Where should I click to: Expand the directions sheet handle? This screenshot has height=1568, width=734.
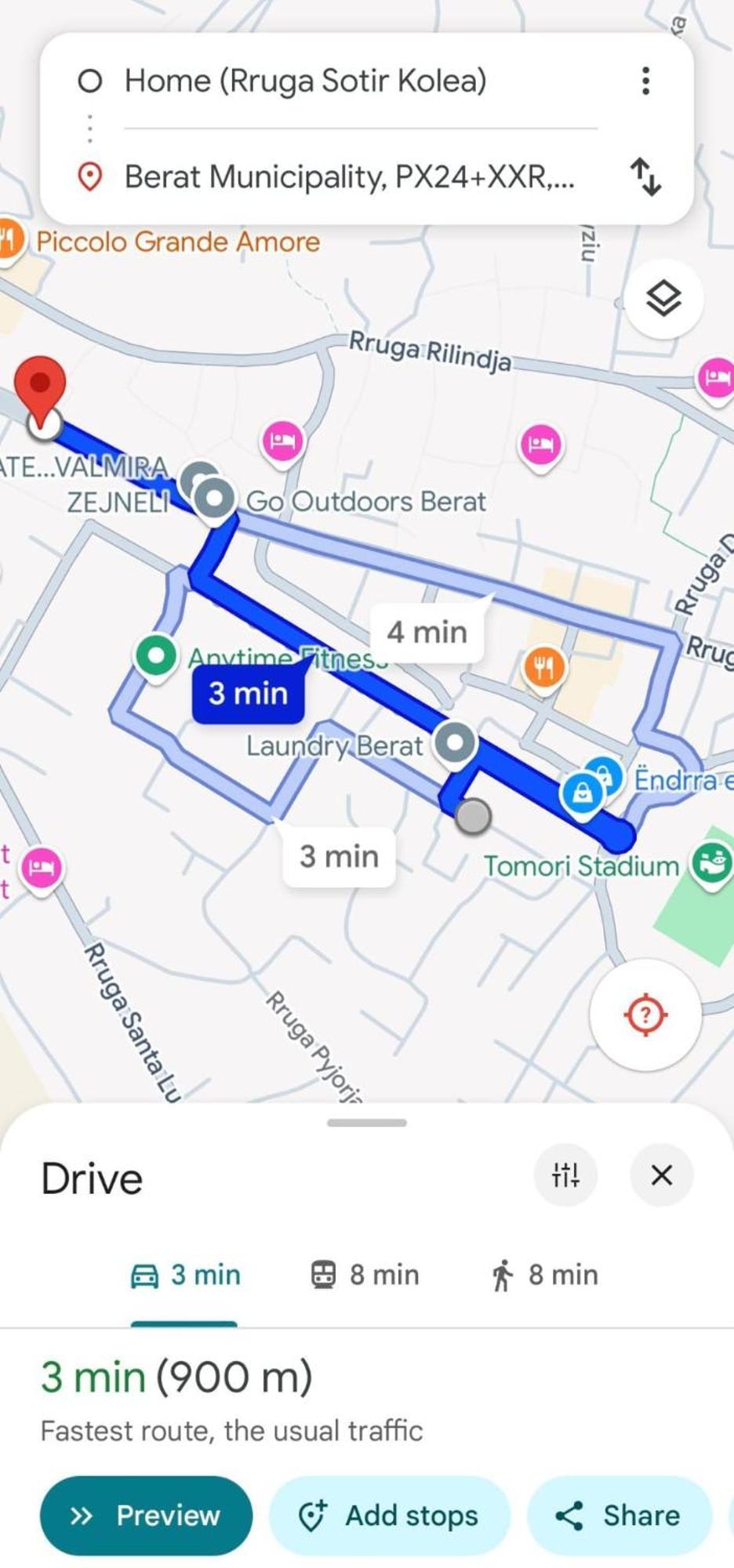[367, 1123]
